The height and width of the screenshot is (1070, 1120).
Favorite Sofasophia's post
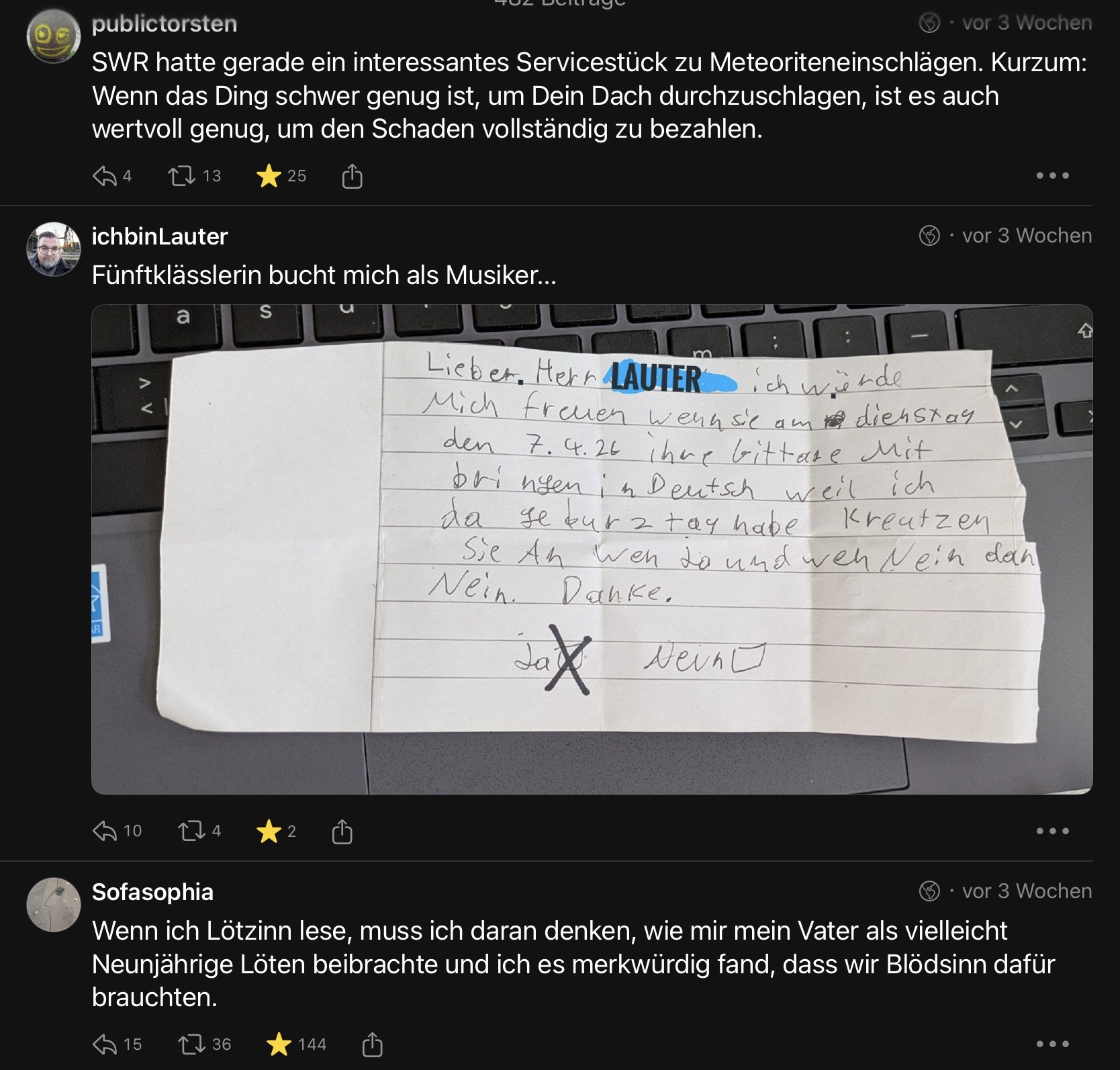click(279, 1044)
